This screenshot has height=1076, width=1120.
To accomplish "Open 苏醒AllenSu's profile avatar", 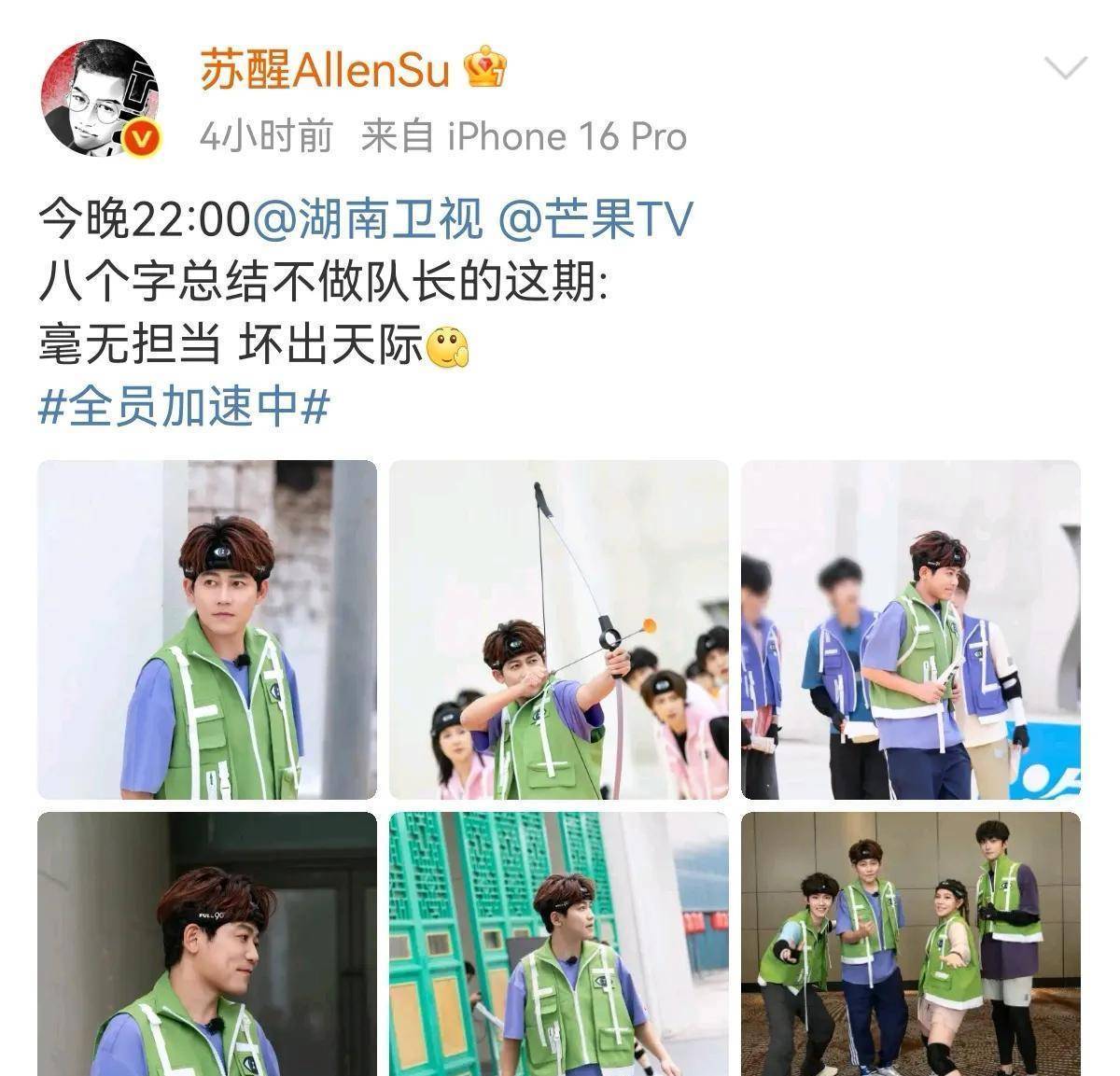I will 100,99.
